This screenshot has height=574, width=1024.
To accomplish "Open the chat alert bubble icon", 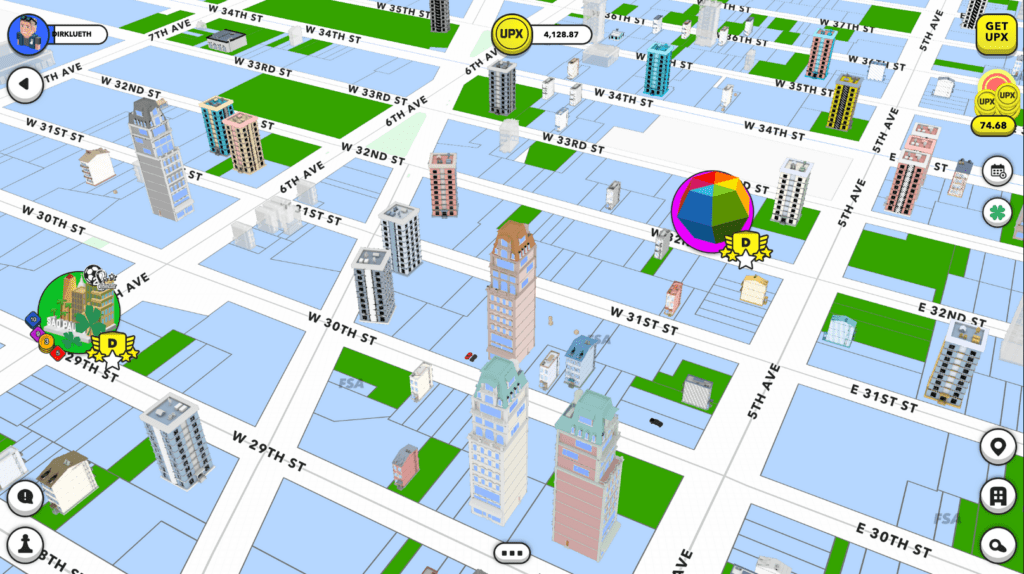I will pyautogui.click(x=26, y=496).
